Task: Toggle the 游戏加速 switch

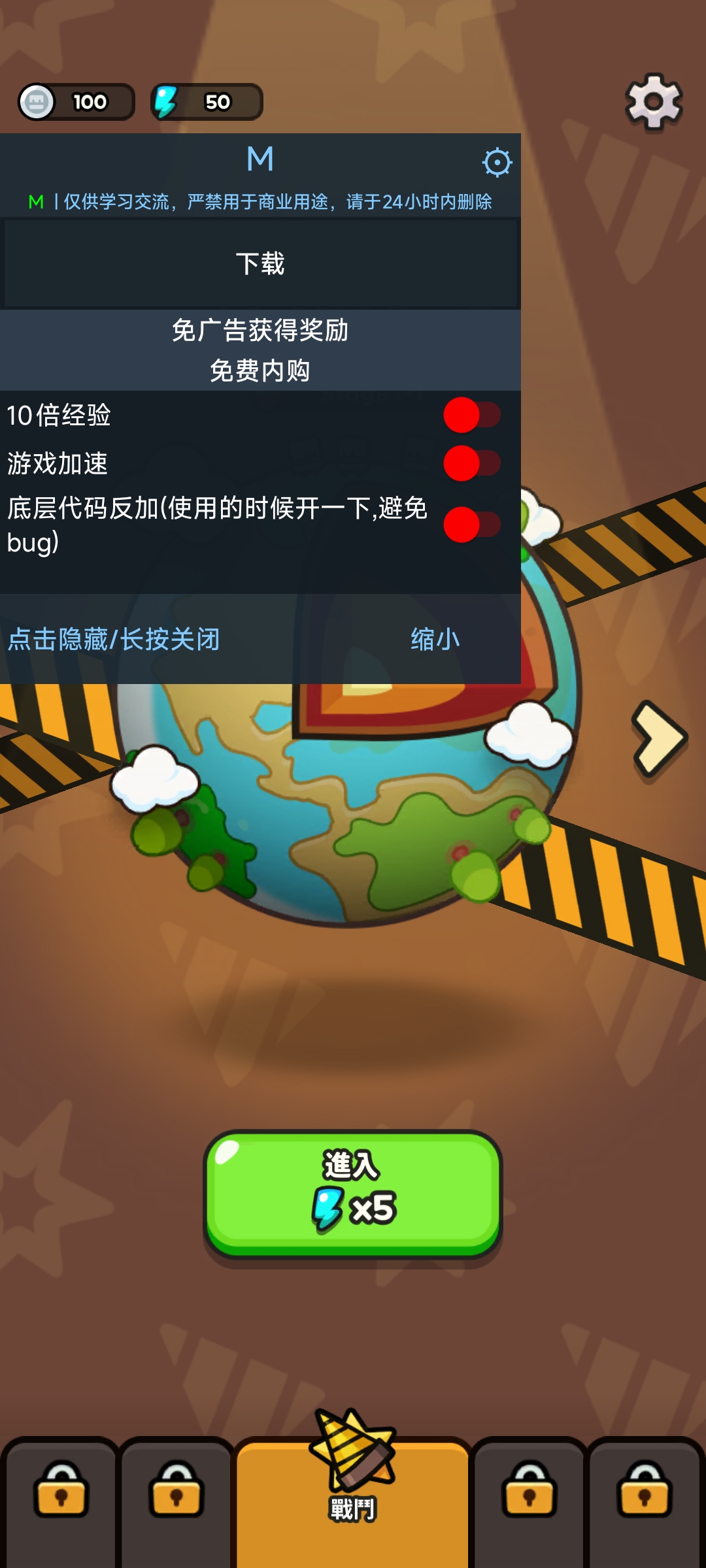Action: point(472,464)
